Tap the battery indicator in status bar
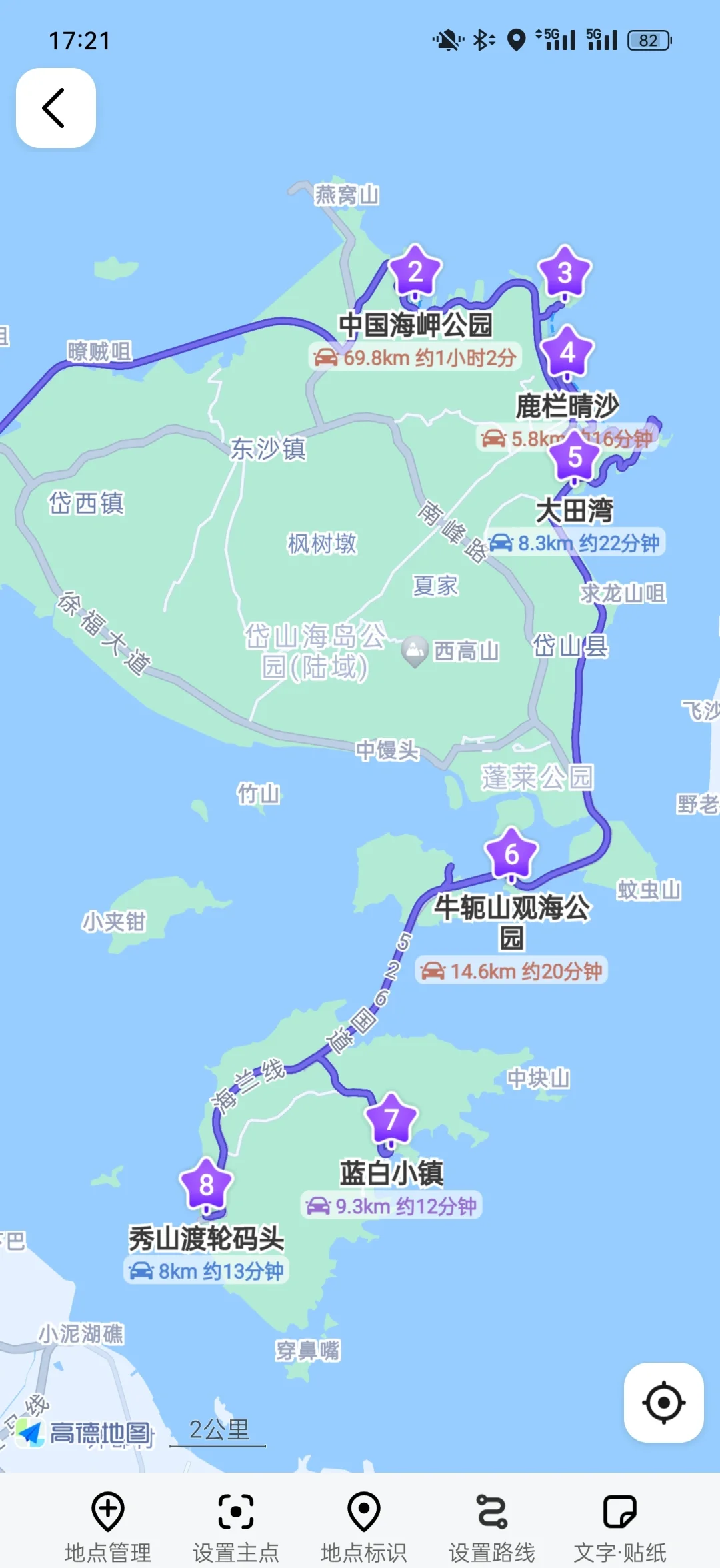The width and height of the screenshot is (720, 1568). pyautogui.click(x=645, y=40)
